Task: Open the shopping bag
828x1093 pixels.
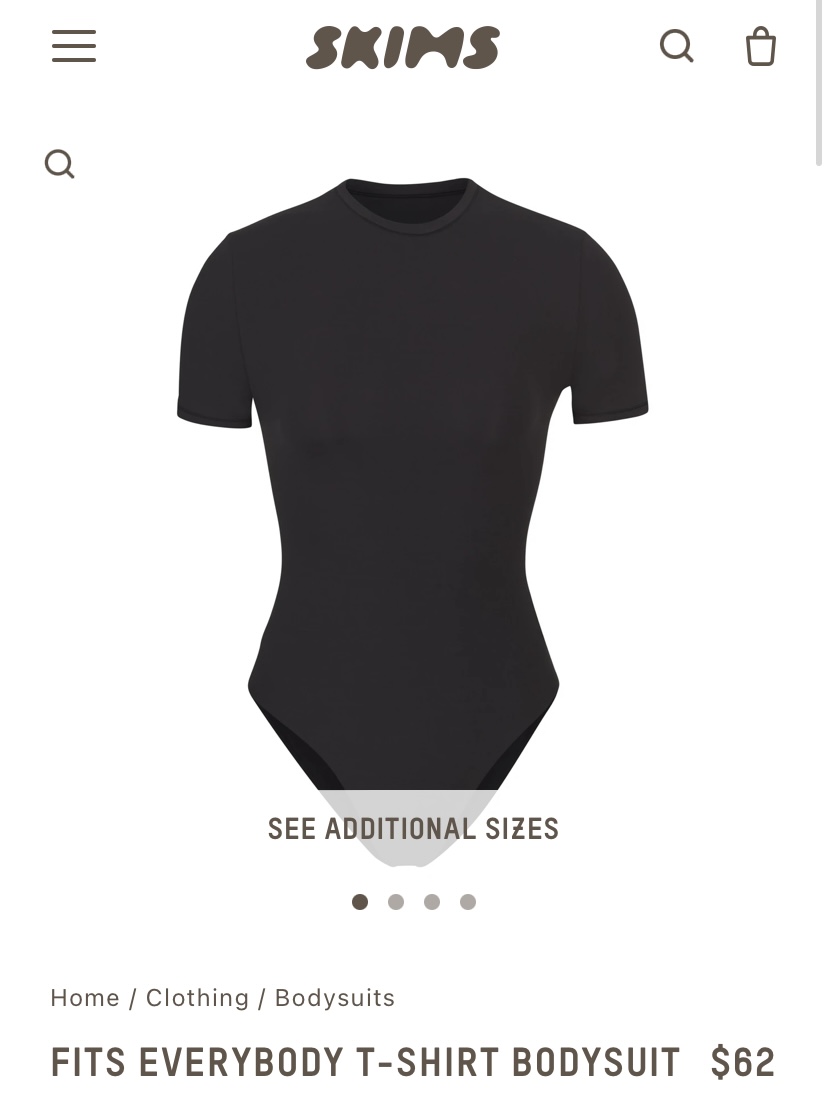Action: [x=760, y=46]
